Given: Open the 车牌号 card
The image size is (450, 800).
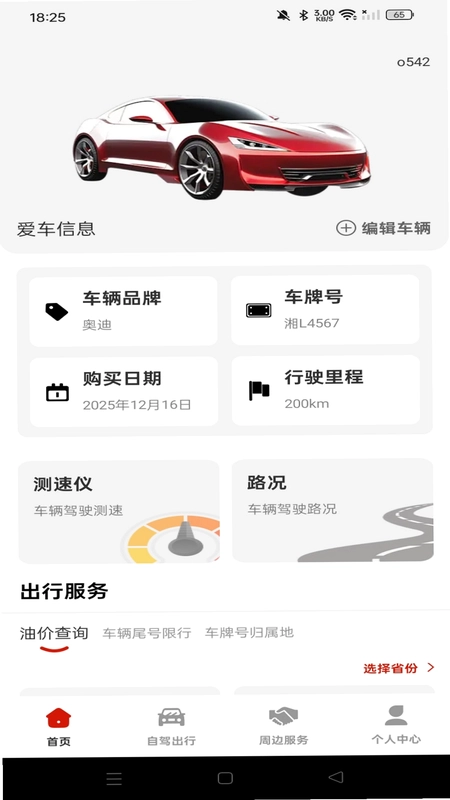Looking at the screenshot, I should coord(325,310).
